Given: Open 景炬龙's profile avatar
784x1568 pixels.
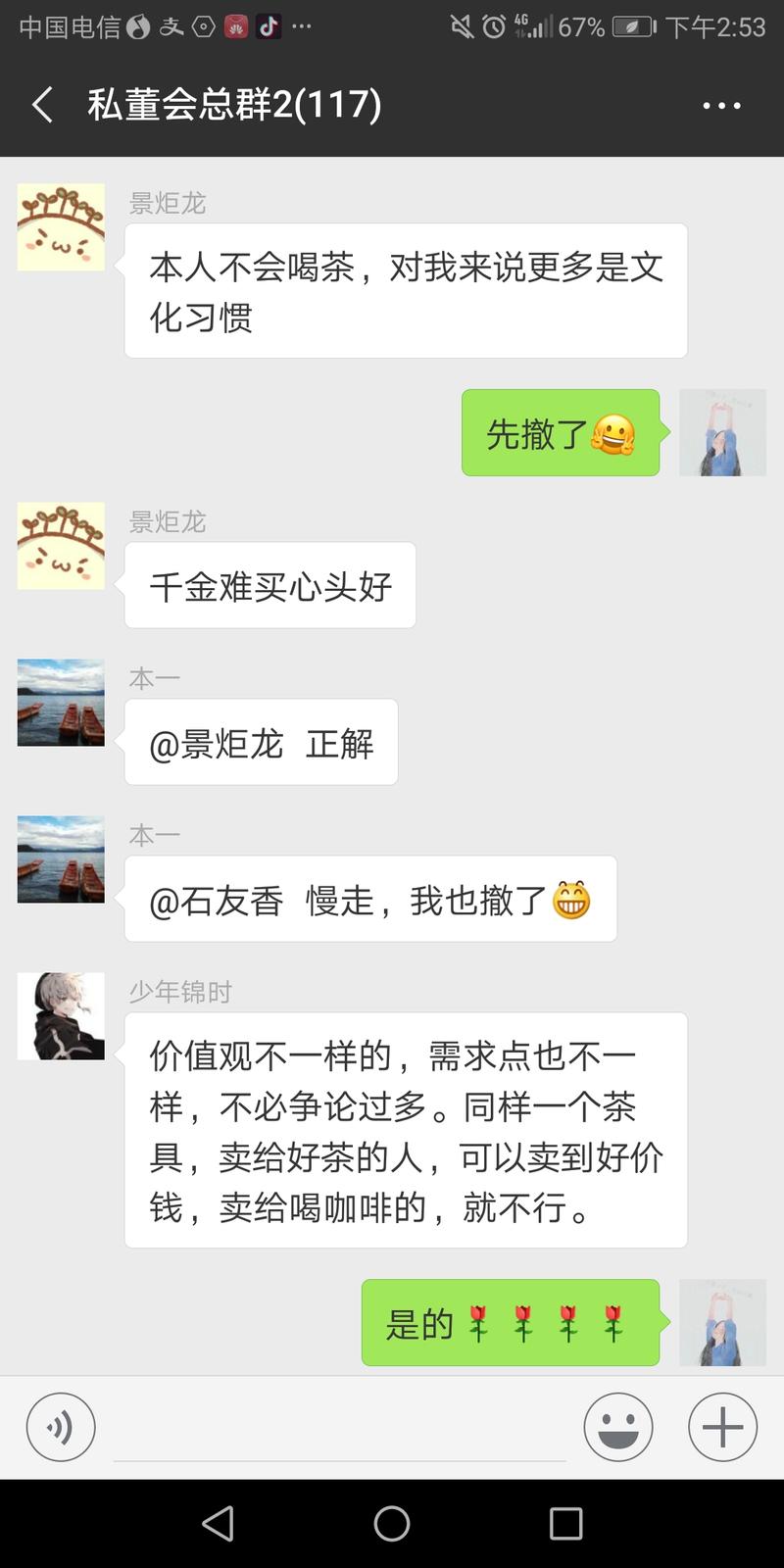Looking at the screenshot, I should (x=60, y=225).
